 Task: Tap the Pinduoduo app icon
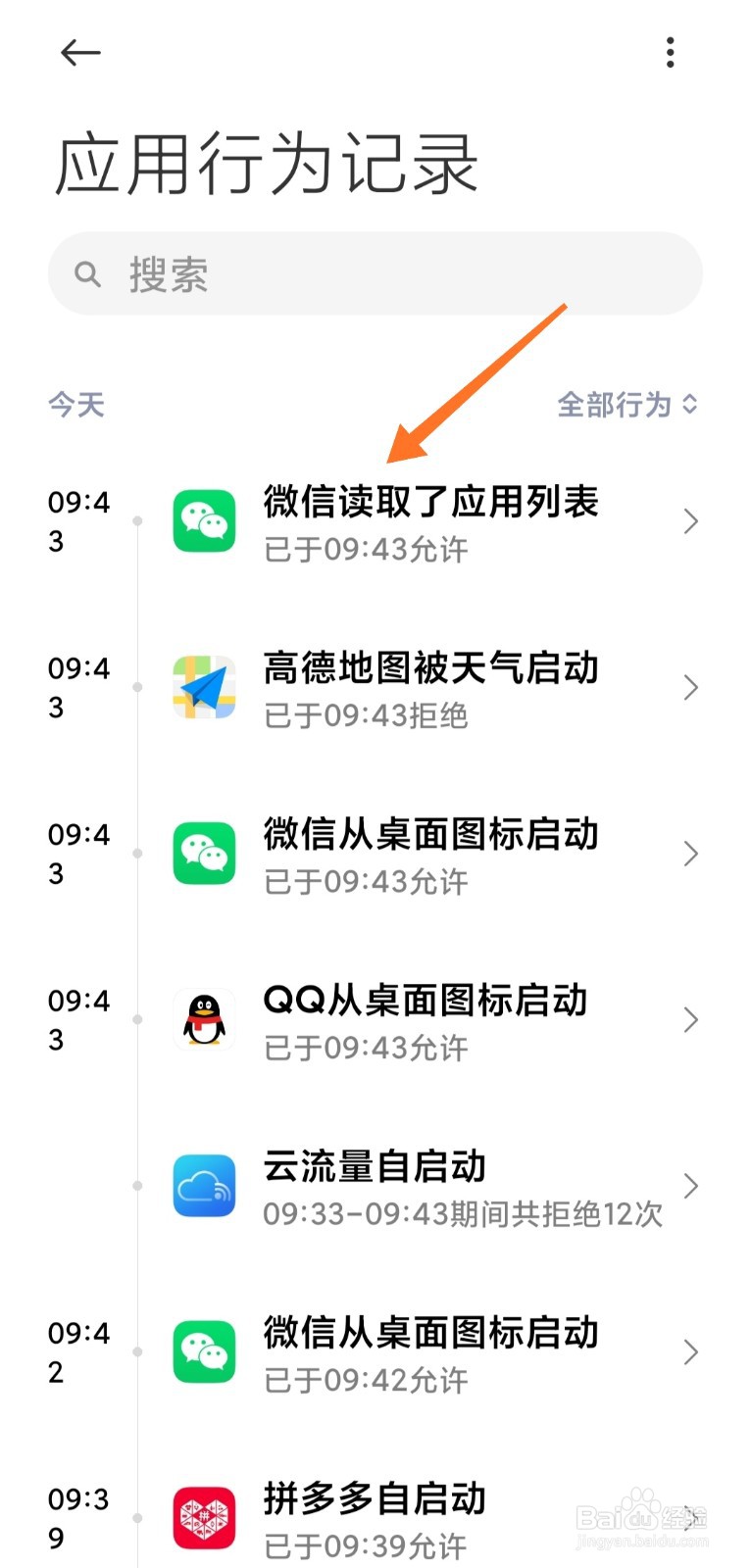pyautogui.click(x=203, y=1517)
